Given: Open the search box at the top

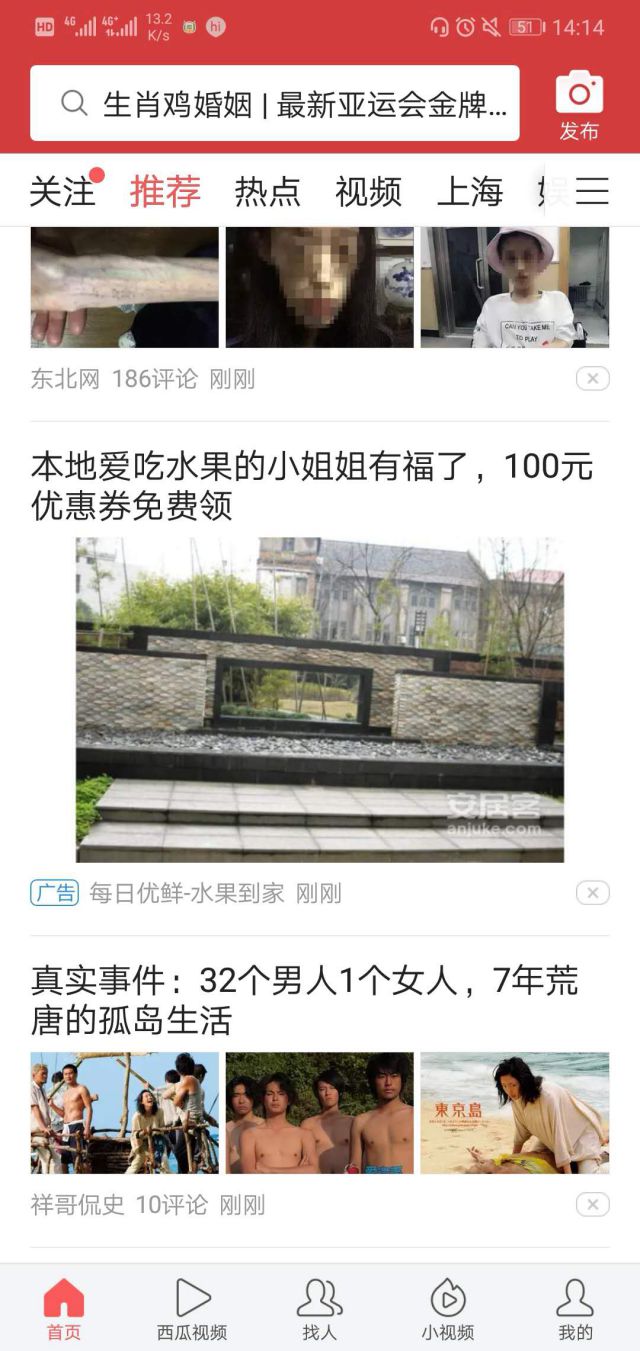Looking at the screenshot, I should click(275, 103).
